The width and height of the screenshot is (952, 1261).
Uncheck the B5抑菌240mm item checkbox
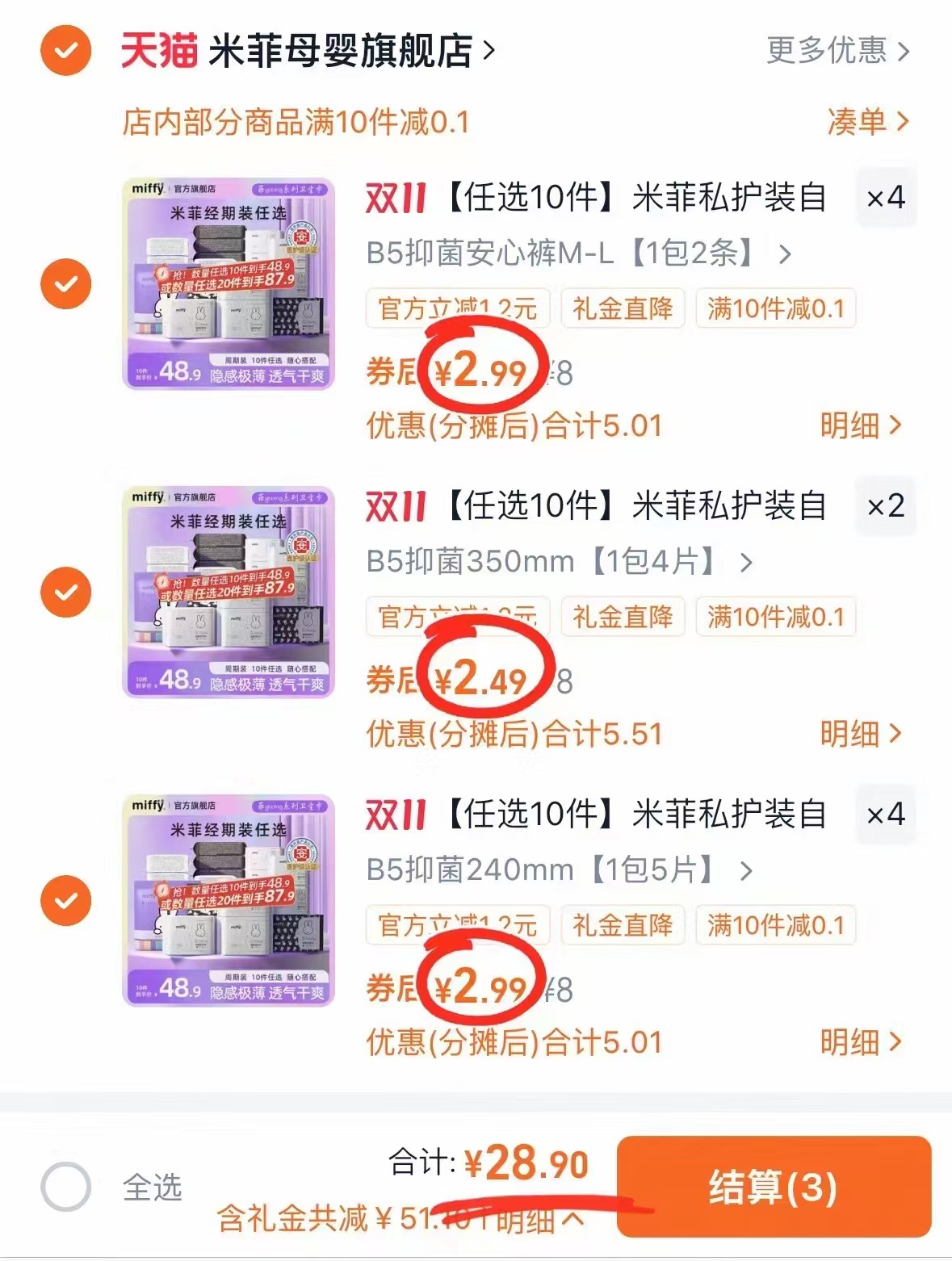(65, 899)
